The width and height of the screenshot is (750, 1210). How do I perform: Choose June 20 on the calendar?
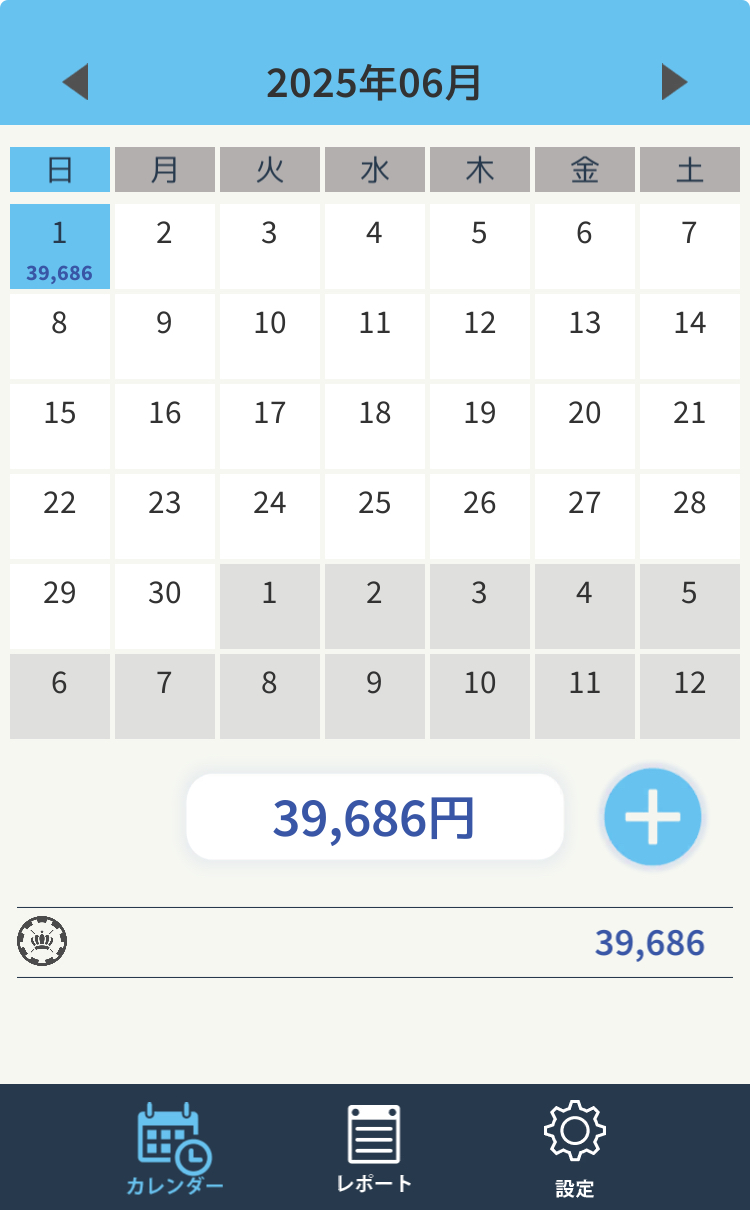585,427
